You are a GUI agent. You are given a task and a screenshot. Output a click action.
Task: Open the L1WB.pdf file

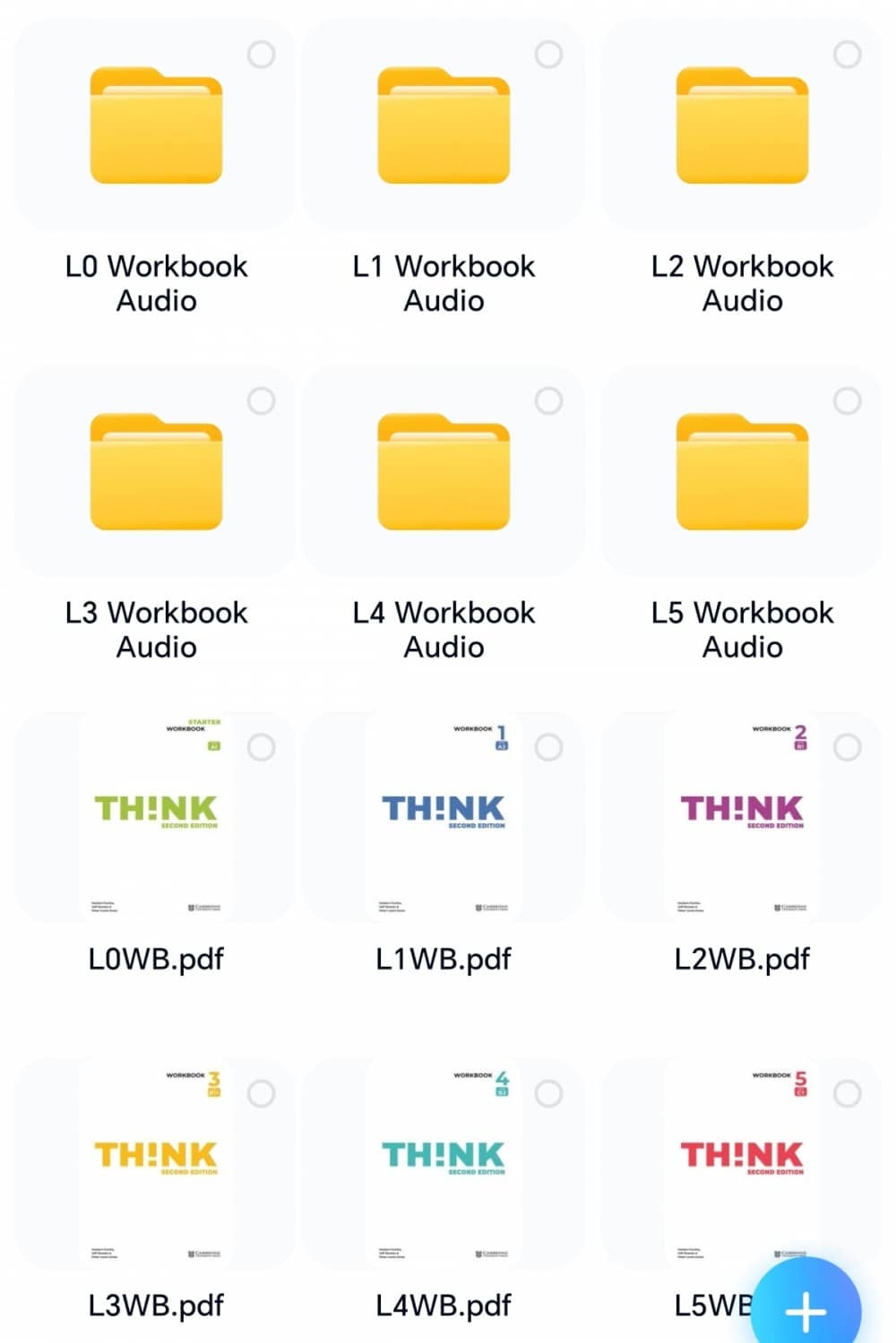[x=444, y=816]
